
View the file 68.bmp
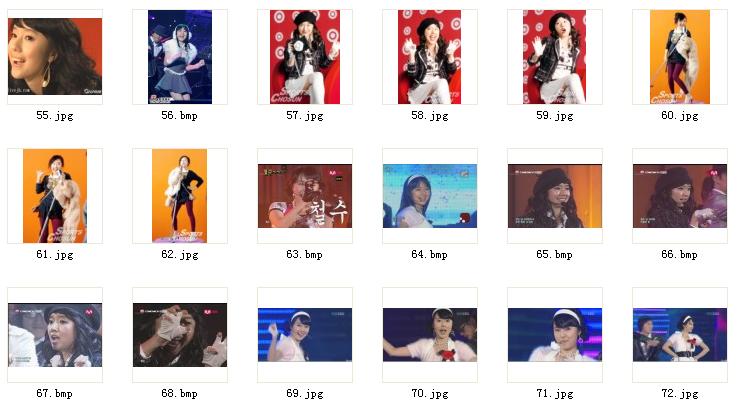pyautogui.click(x=179, y=335)
